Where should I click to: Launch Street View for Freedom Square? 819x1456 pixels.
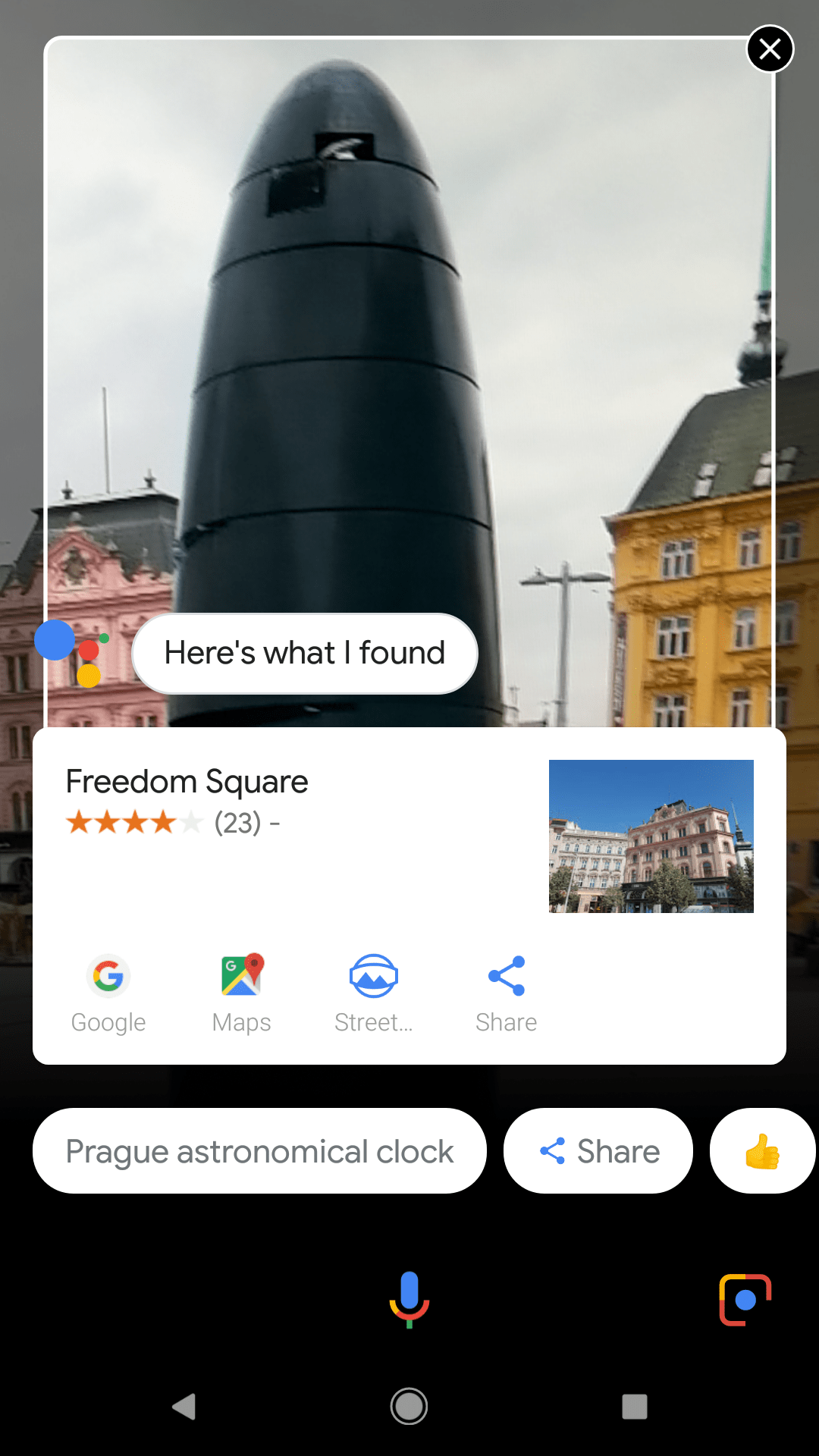click(x=374, y=993)
